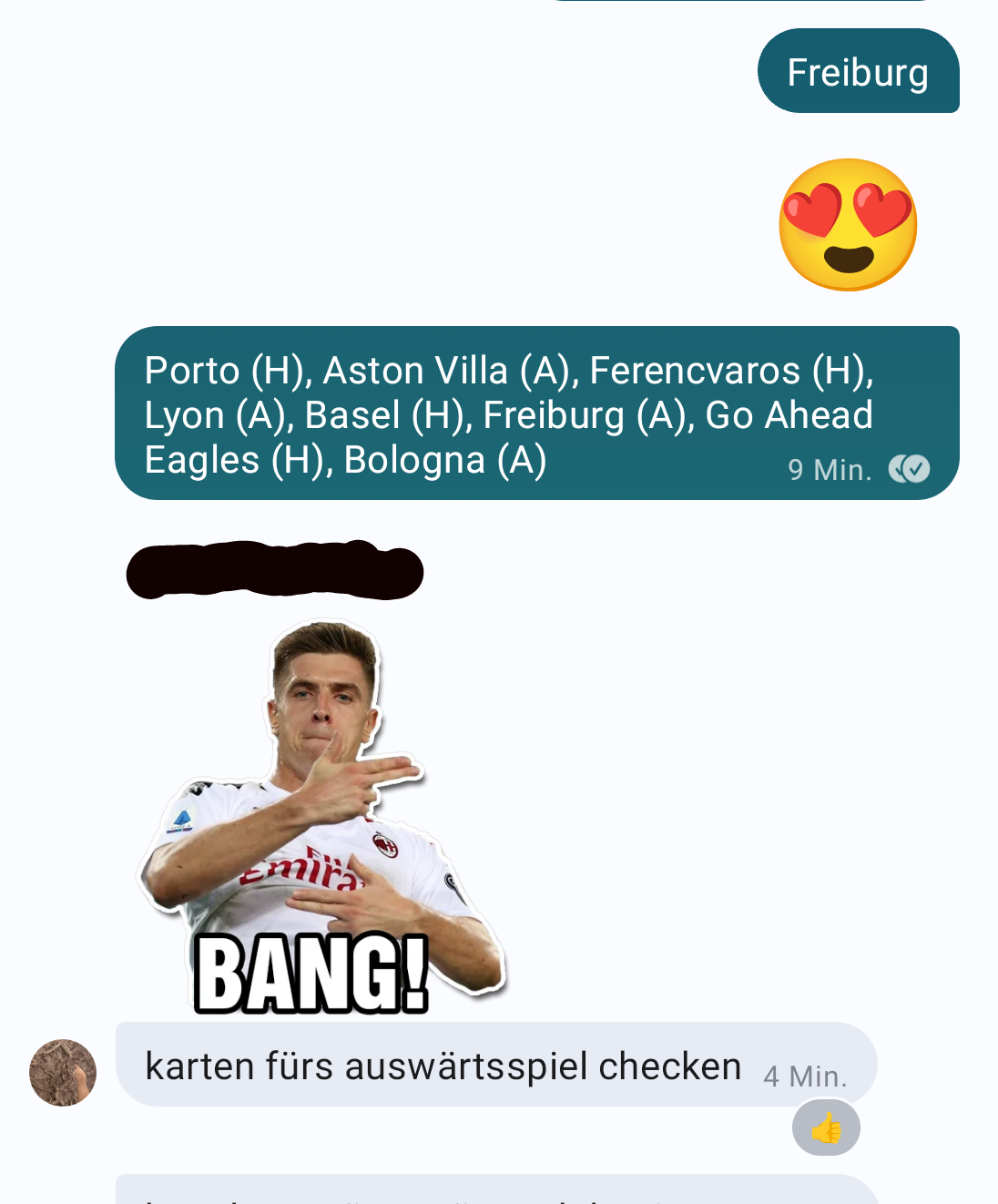
Task: Open the sender's profile picture
Action: (63, 1073)
